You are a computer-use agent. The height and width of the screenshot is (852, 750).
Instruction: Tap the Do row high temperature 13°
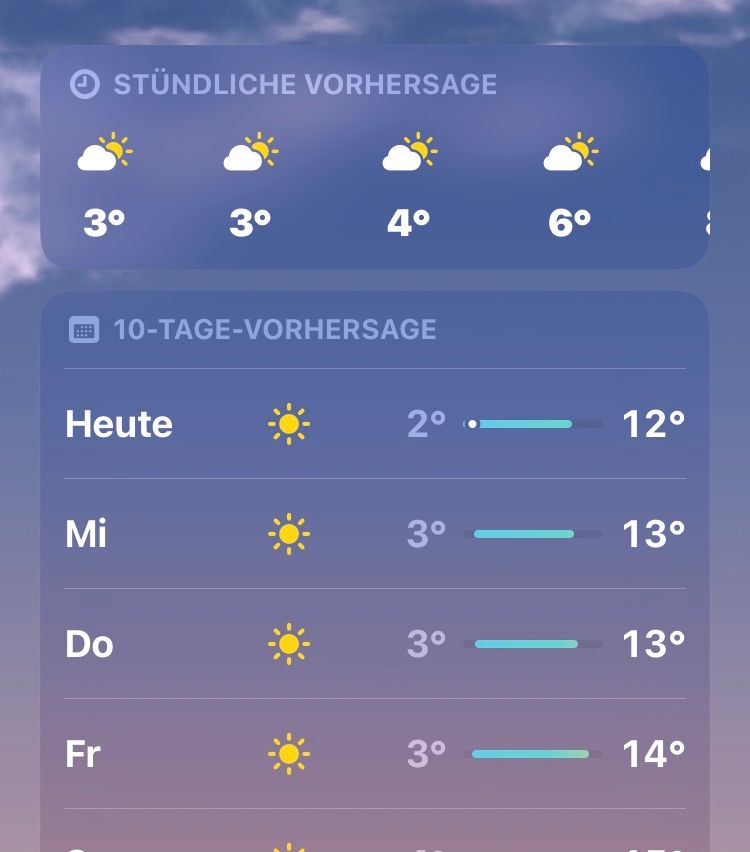point(653,644)
